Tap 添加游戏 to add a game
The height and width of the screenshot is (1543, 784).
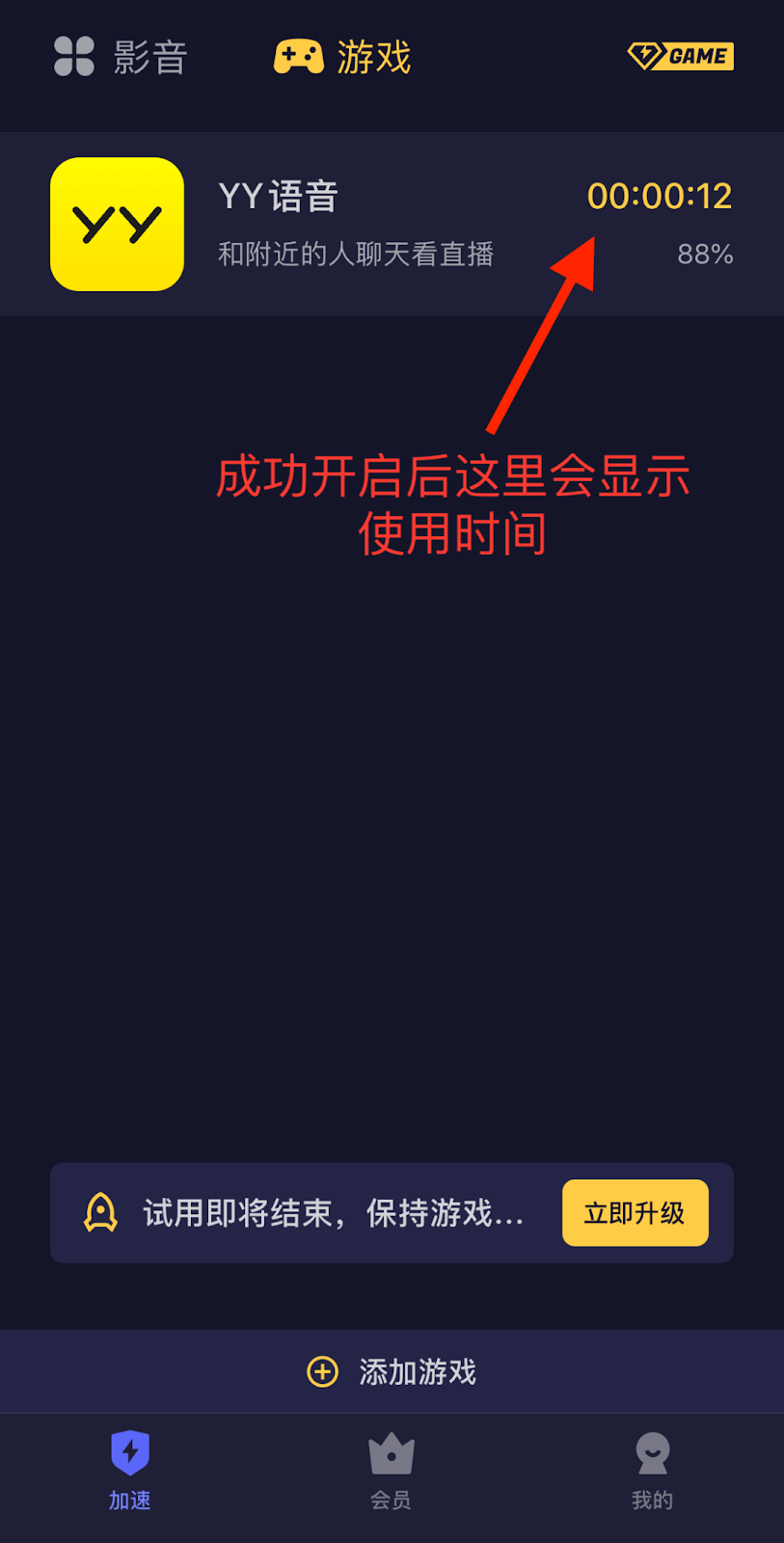coord(392,1371)
